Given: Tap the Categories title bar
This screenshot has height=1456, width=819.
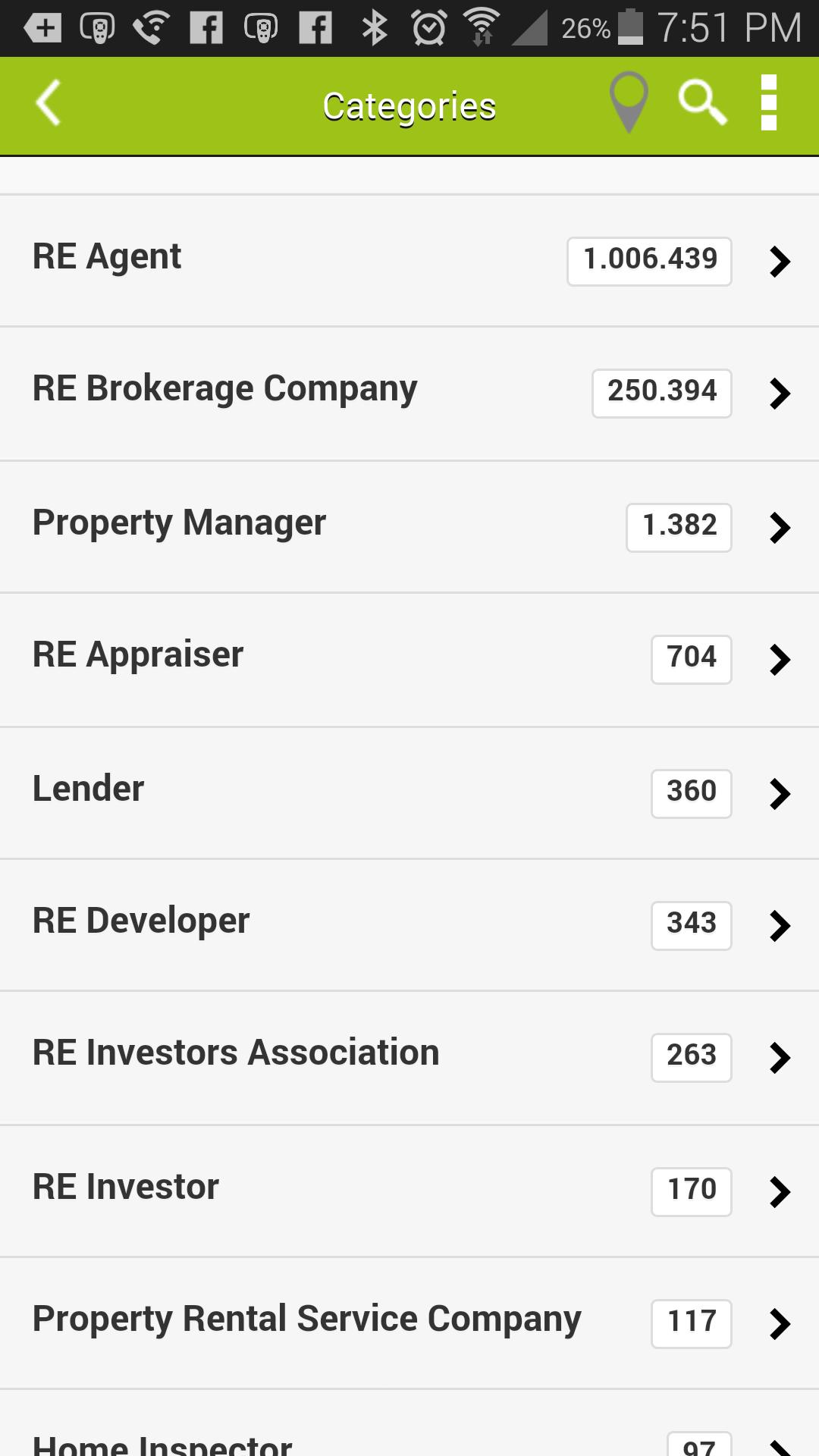Looking at the screenshot, I should [409, 105].
